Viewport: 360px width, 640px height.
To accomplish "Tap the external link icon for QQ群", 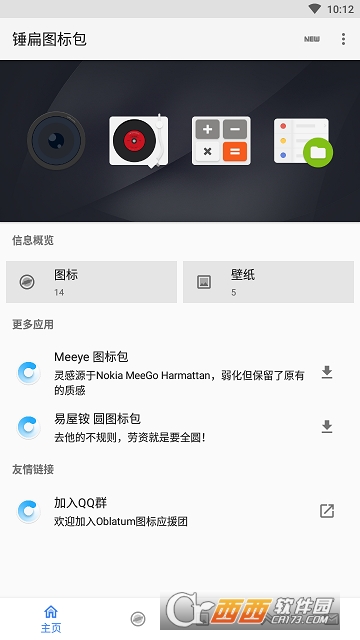I will [x=327, y=511].
